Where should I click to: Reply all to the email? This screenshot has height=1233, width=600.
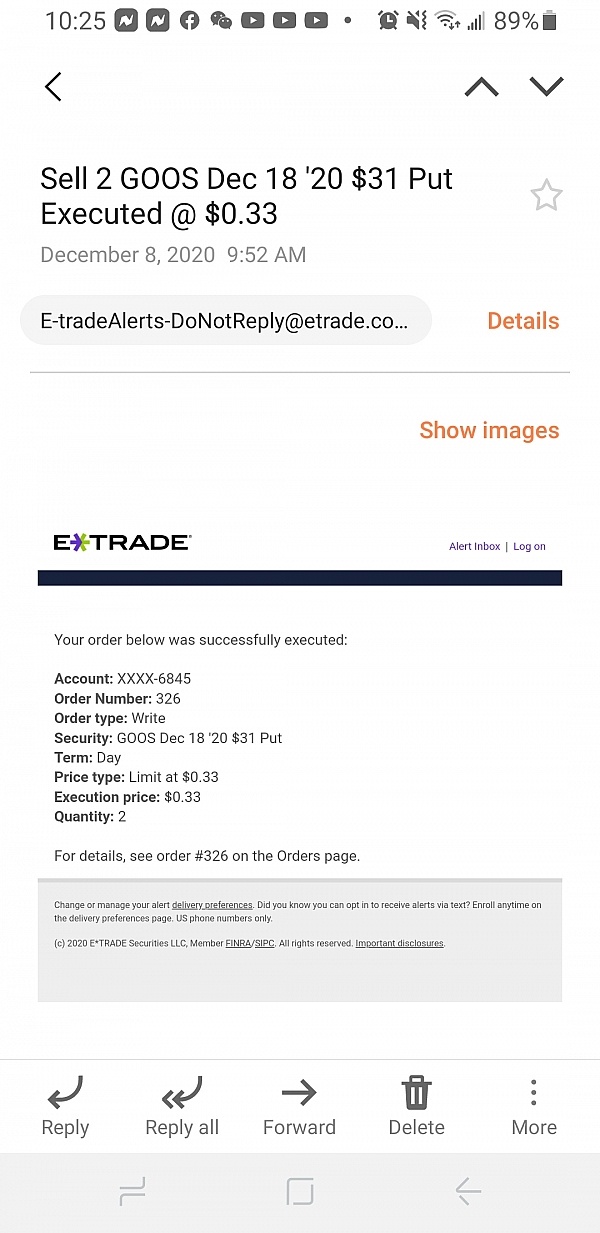click(x=182, y=1106)
